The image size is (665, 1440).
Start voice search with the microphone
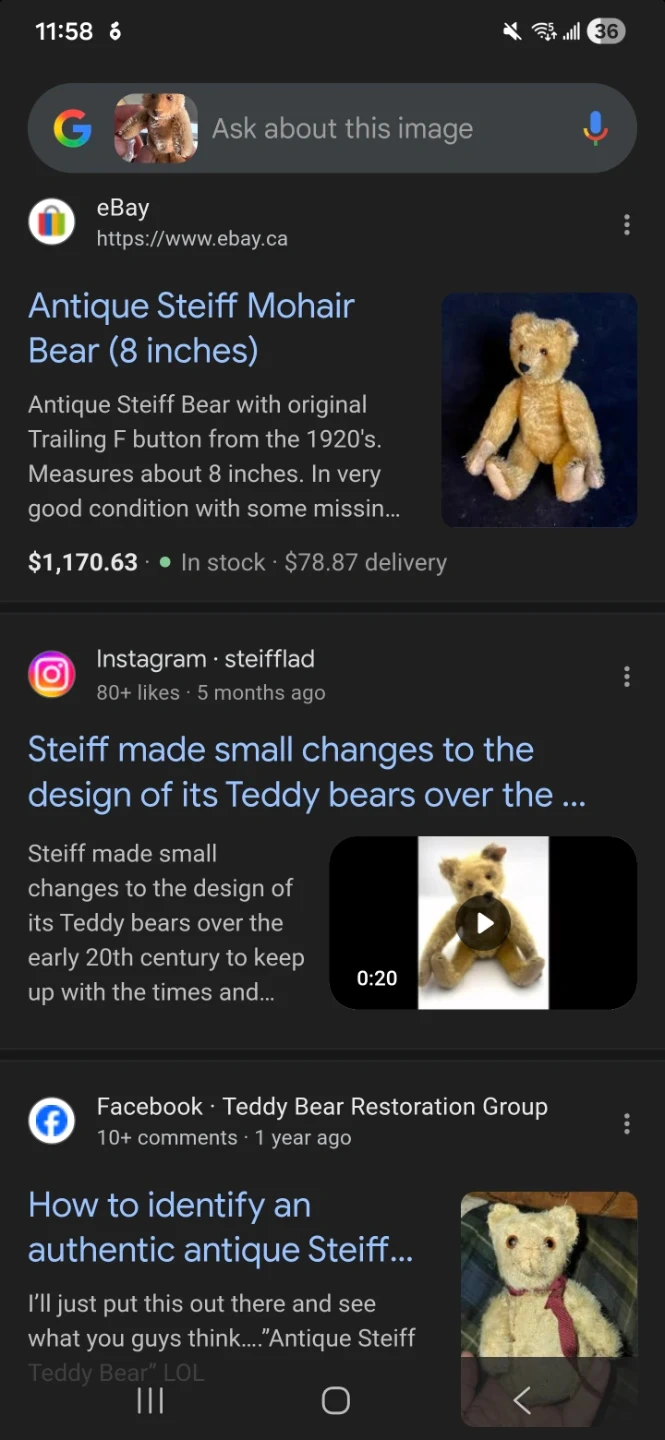coord(595,129)
